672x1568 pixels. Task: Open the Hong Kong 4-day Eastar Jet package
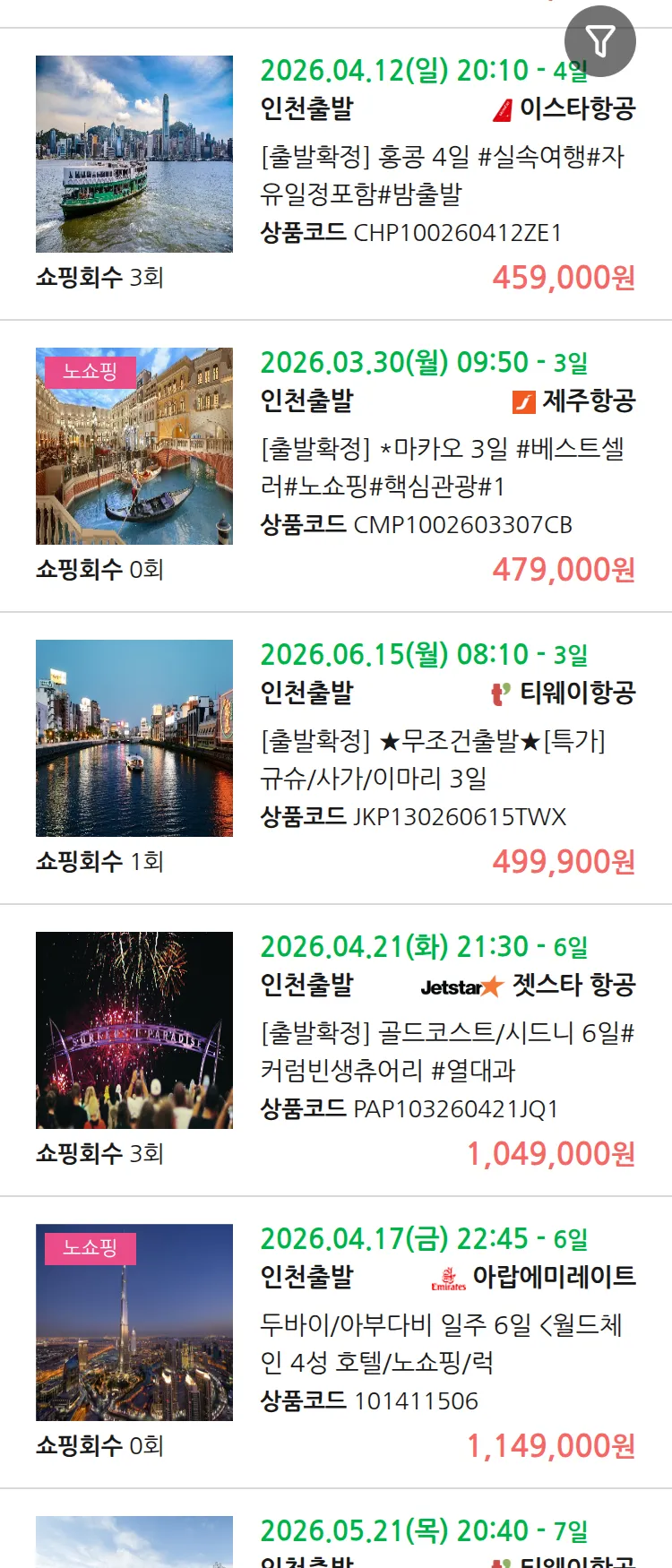(x=442, y=175)
